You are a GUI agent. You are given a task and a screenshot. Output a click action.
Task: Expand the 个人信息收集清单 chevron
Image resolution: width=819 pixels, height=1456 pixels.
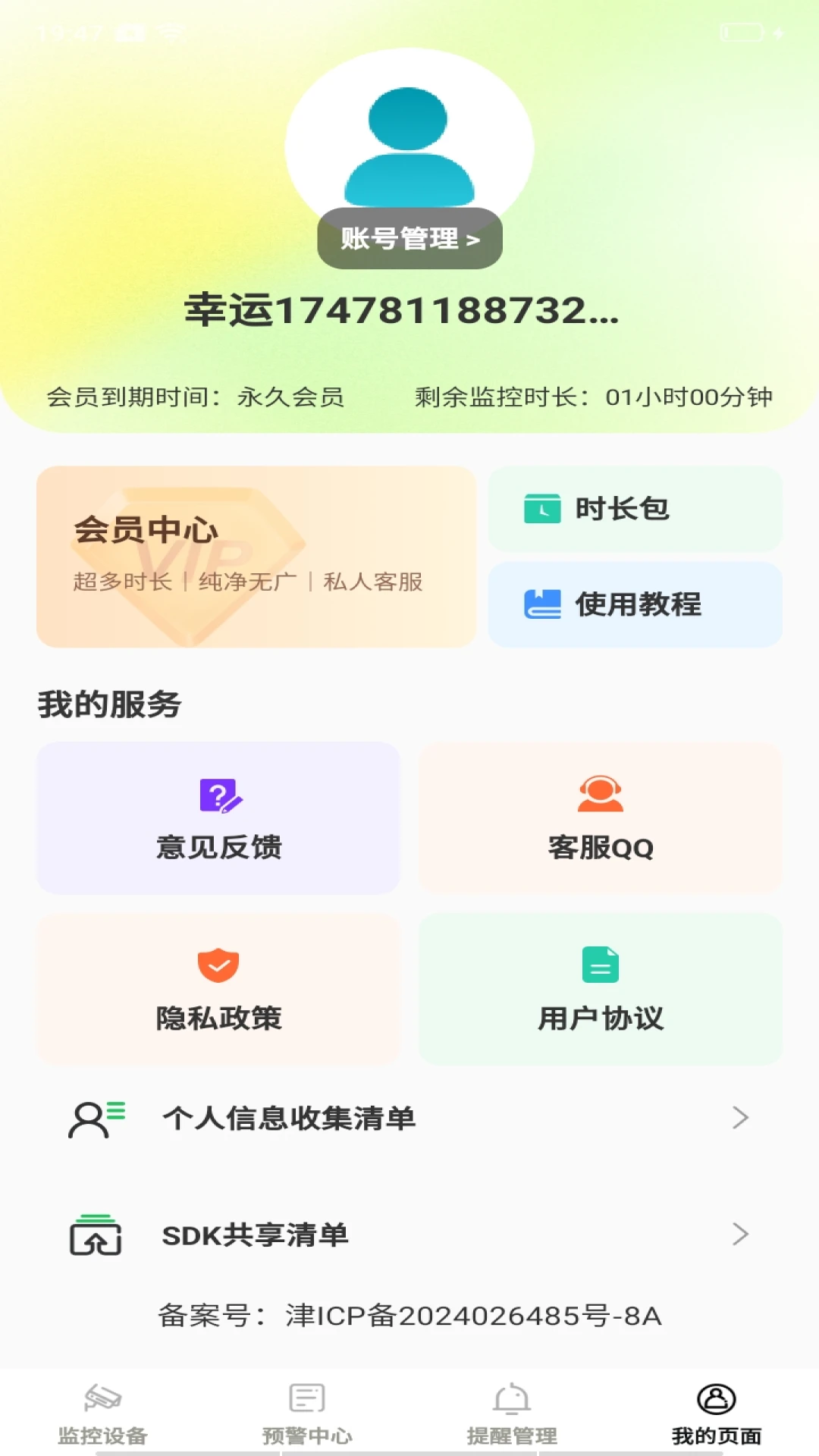tap(739, 1117)
